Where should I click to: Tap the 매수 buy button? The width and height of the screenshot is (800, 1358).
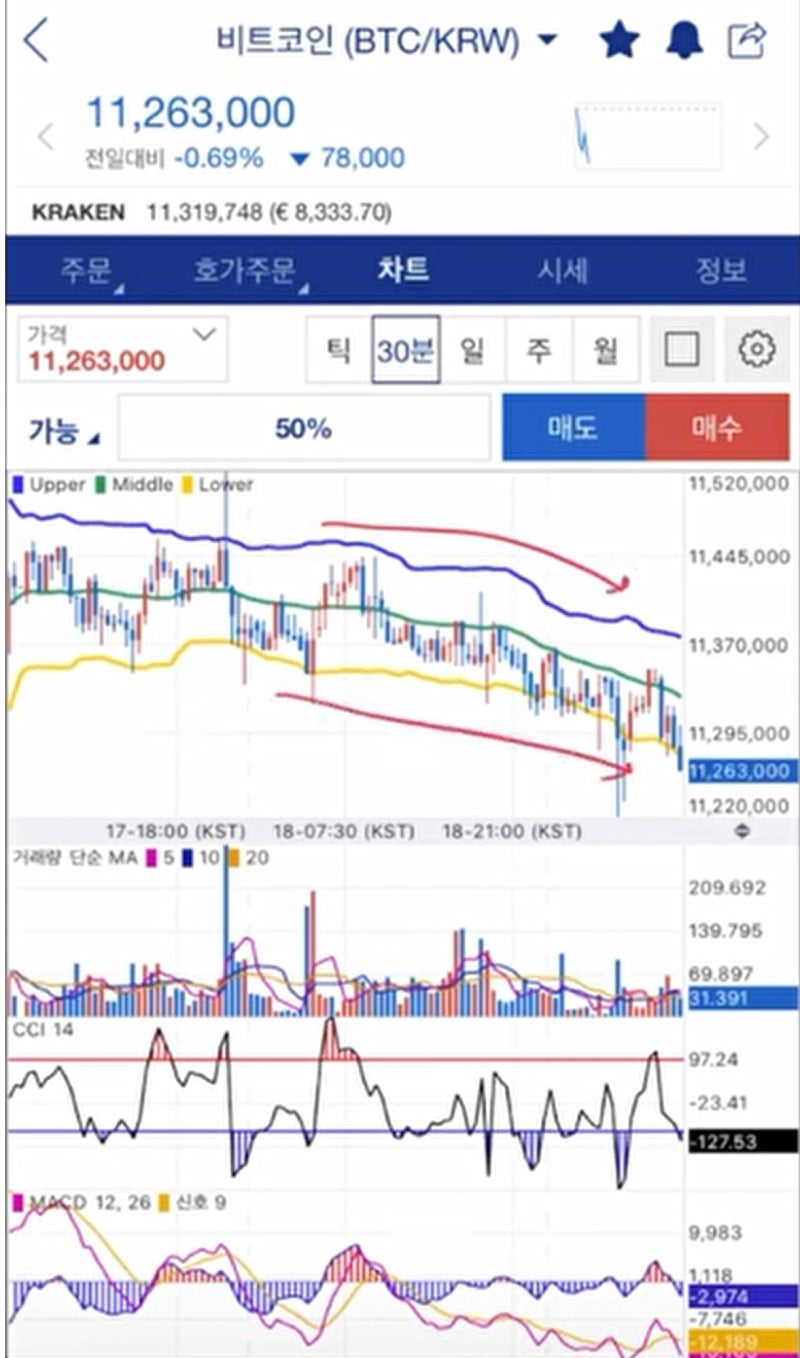tap(717, 428)
